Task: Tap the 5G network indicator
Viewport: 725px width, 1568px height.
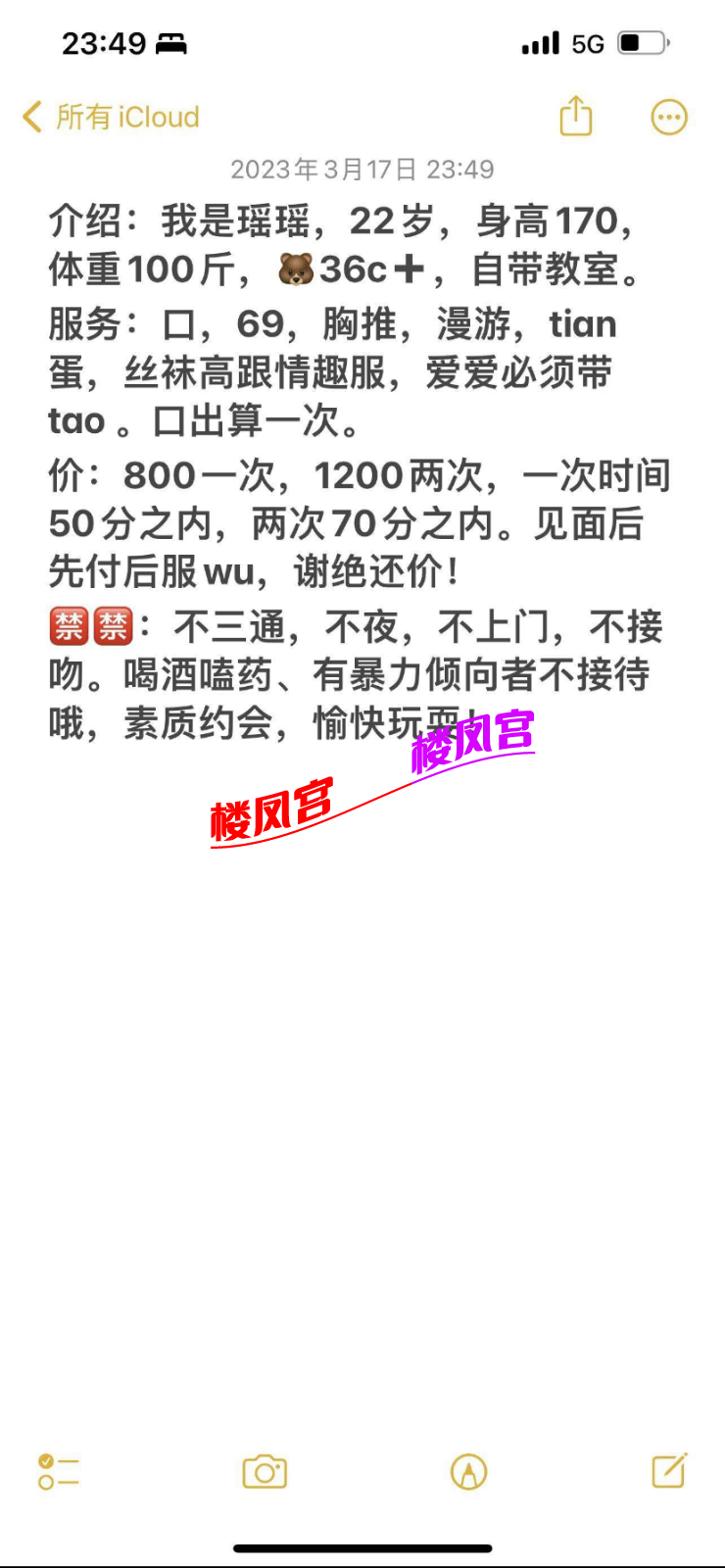Action: point(589,42)
